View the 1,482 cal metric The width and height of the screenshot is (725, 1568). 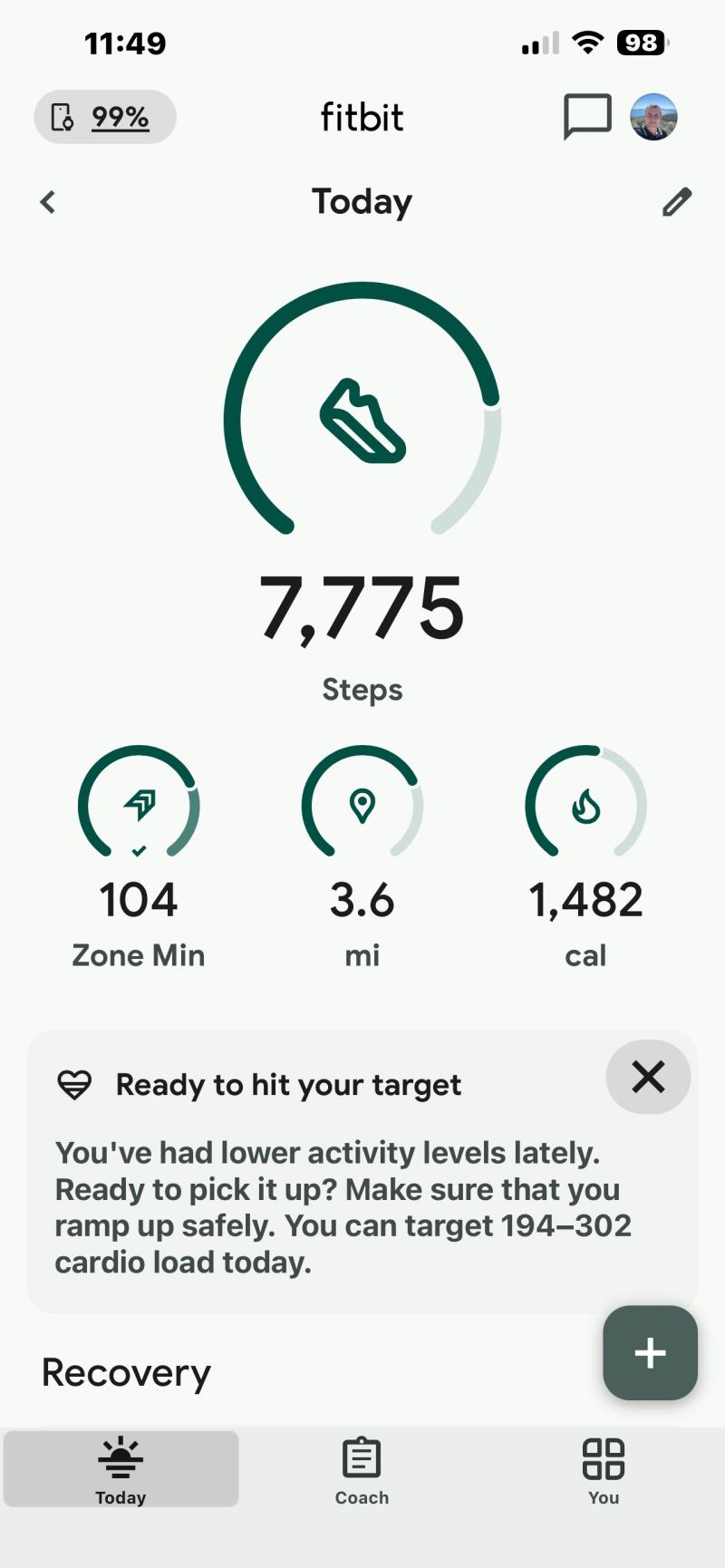point(585,857)
